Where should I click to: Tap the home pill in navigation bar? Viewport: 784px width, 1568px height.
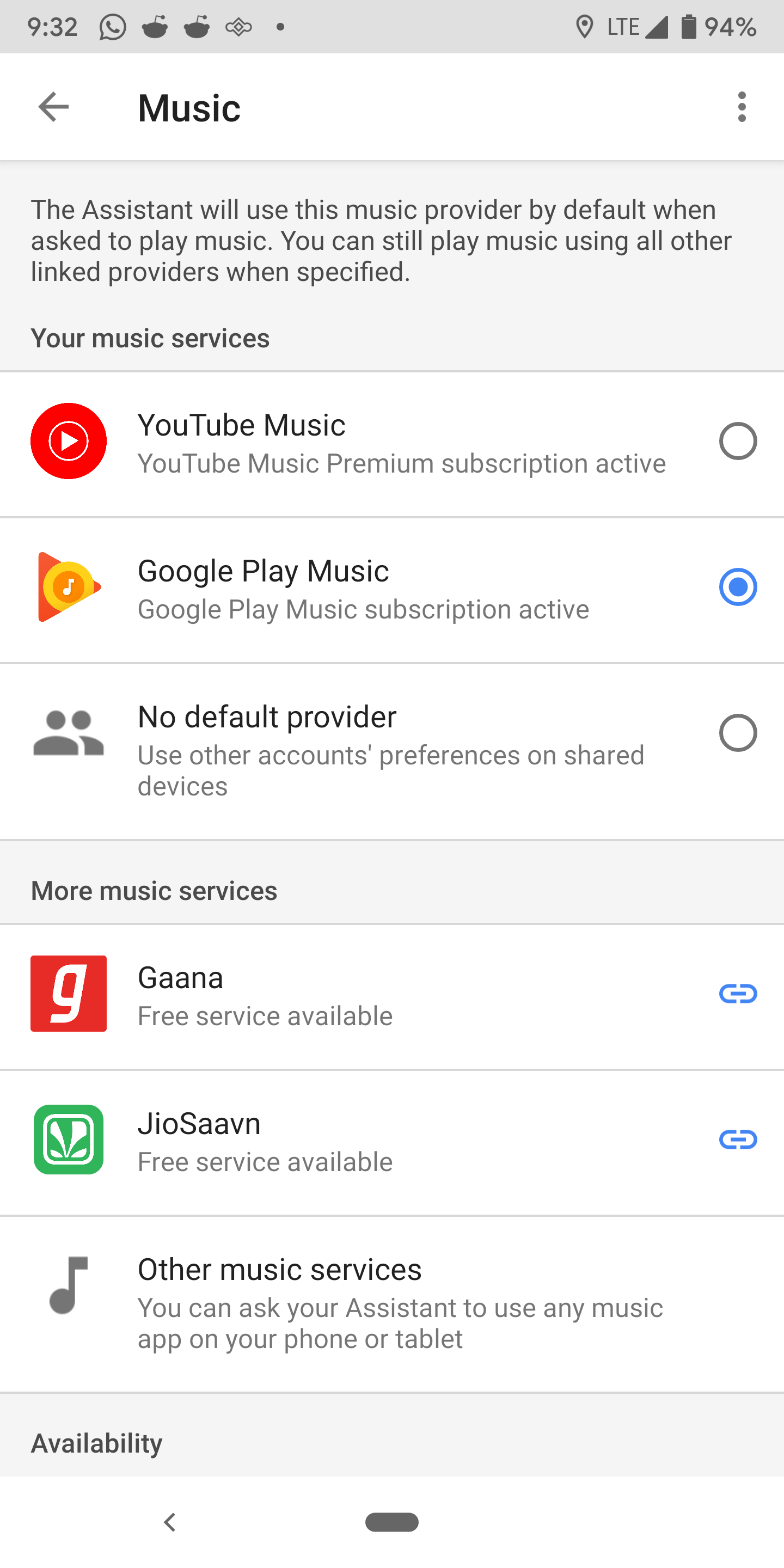point(392,1522)
